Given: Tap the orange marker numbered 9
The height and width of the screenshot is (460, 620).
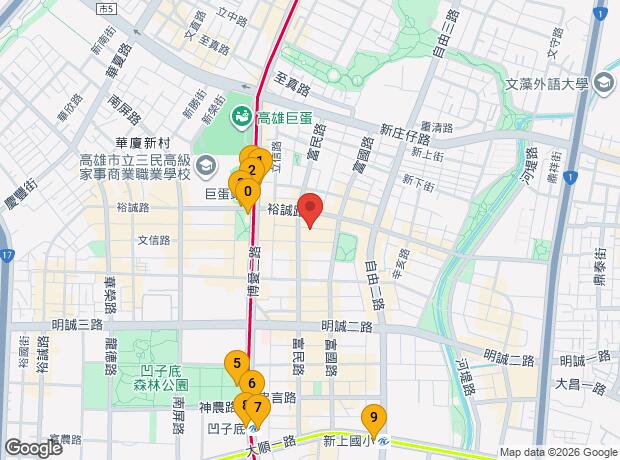Looking at the screenshot, I should [374, 418].
